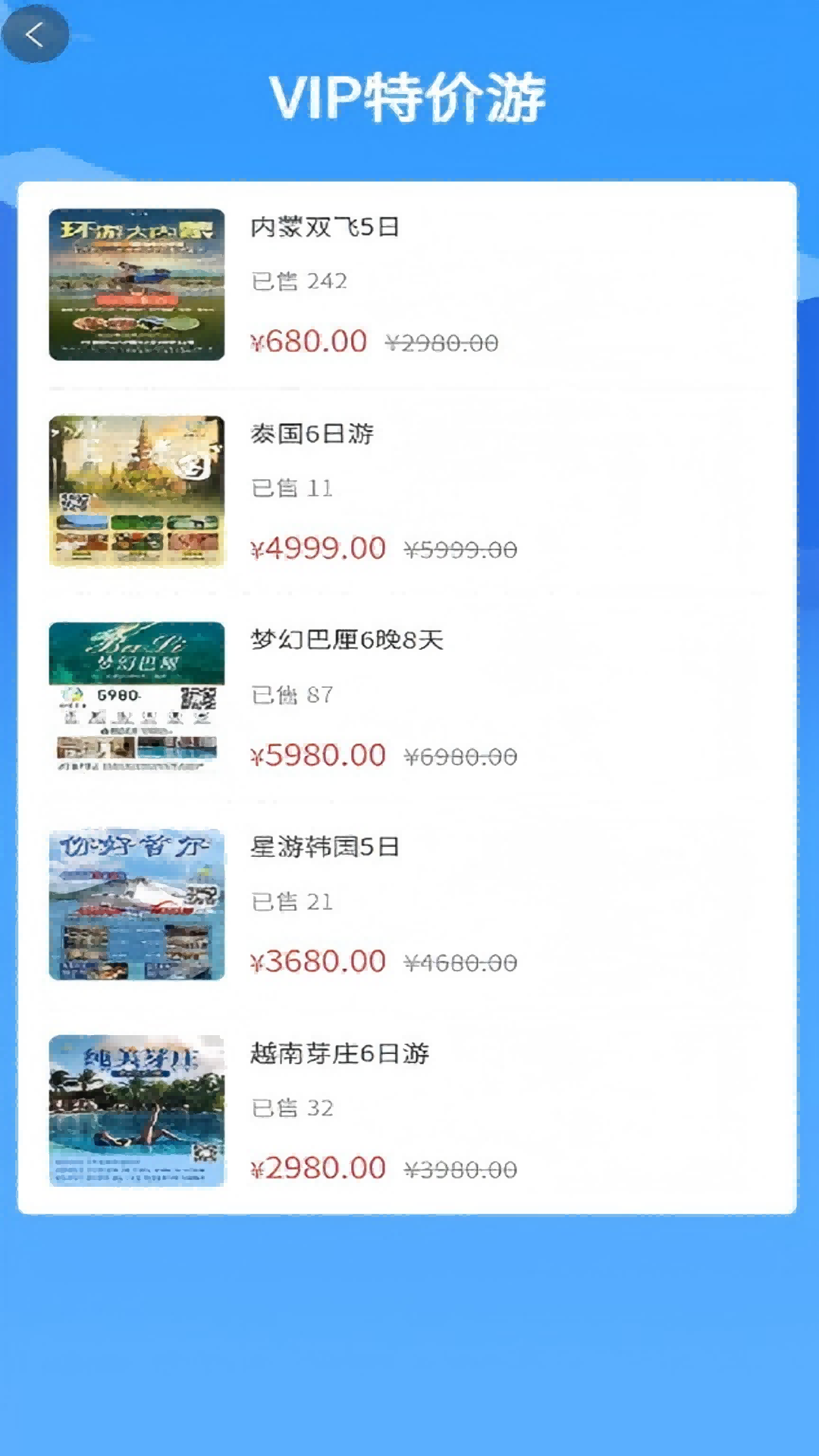Select the 已售 87 sales label

coord(290,695)
